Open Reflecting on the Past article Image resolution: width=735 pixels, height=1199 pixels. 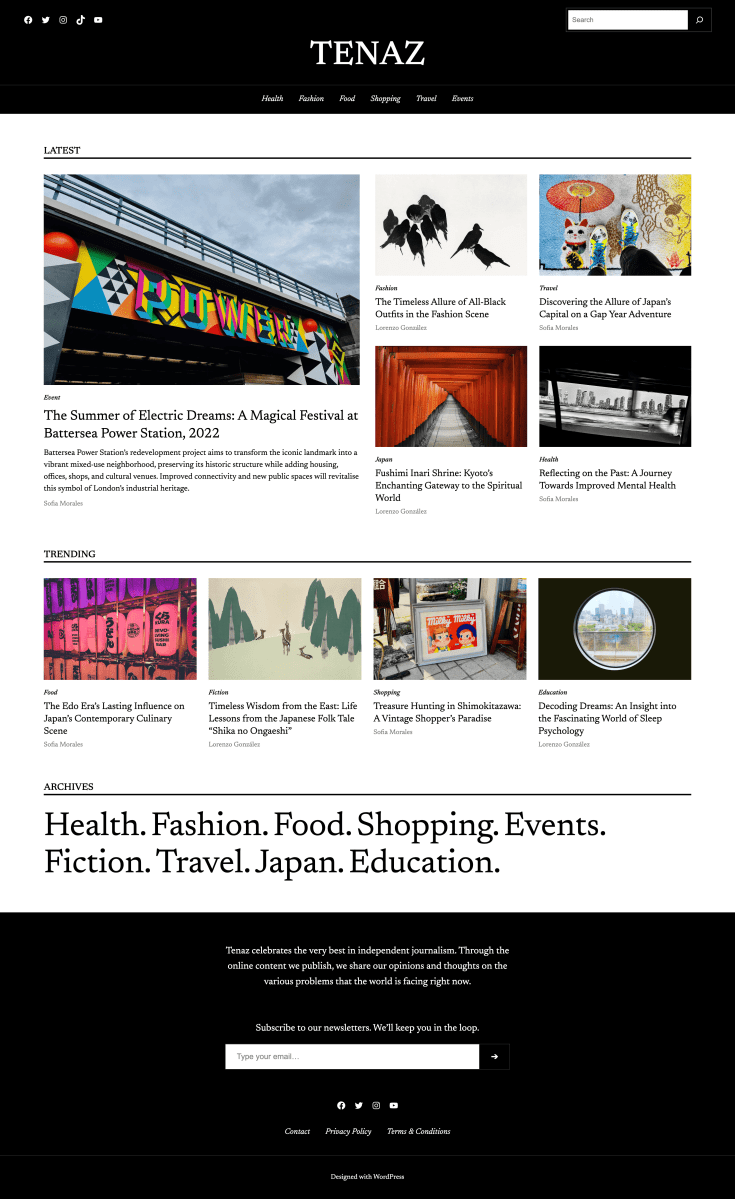(x=607, y=479)
